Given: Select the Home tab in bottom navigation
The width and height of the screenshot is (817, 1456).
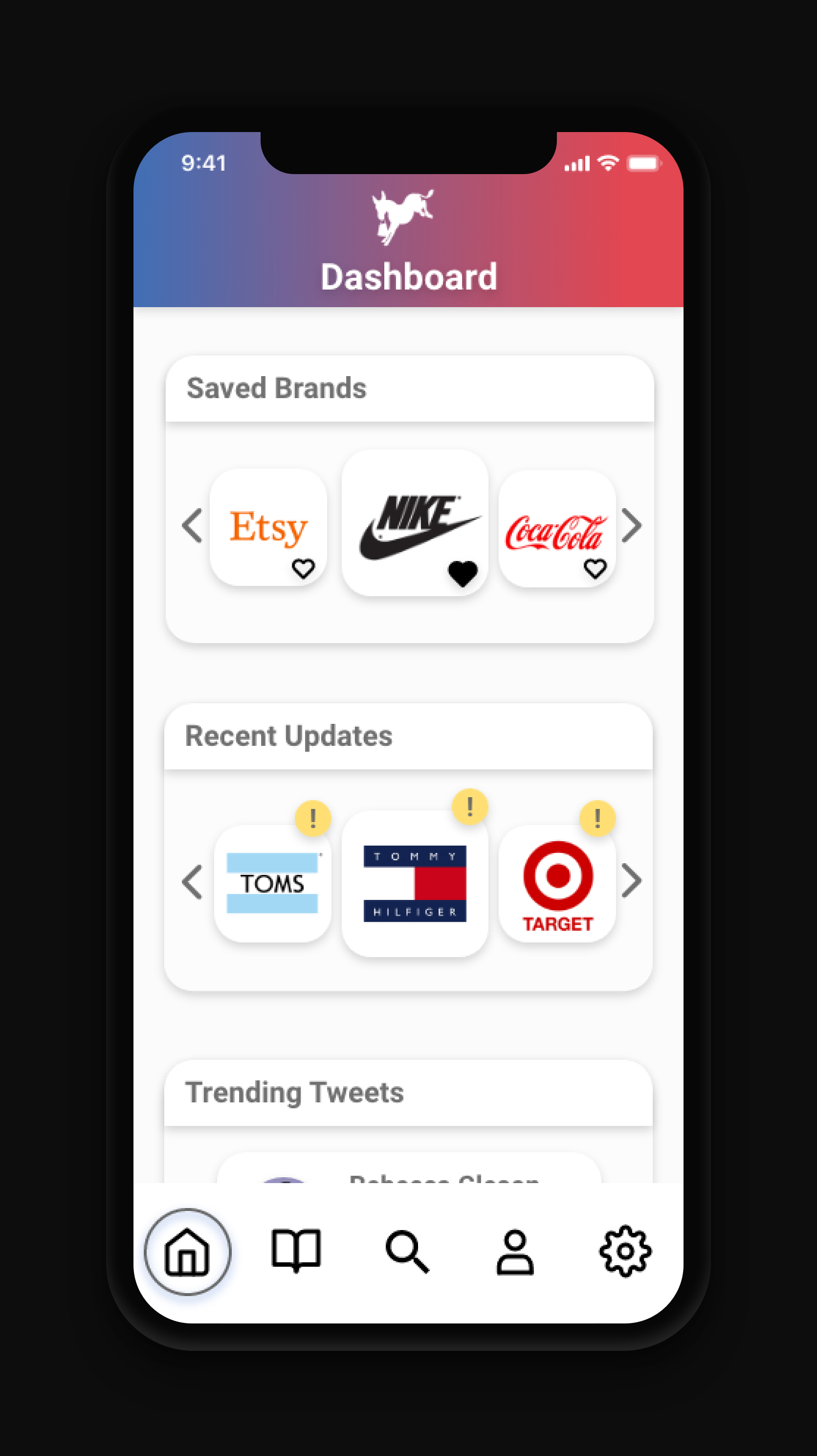Looking at the screenshot, I should coord(188,1252).
